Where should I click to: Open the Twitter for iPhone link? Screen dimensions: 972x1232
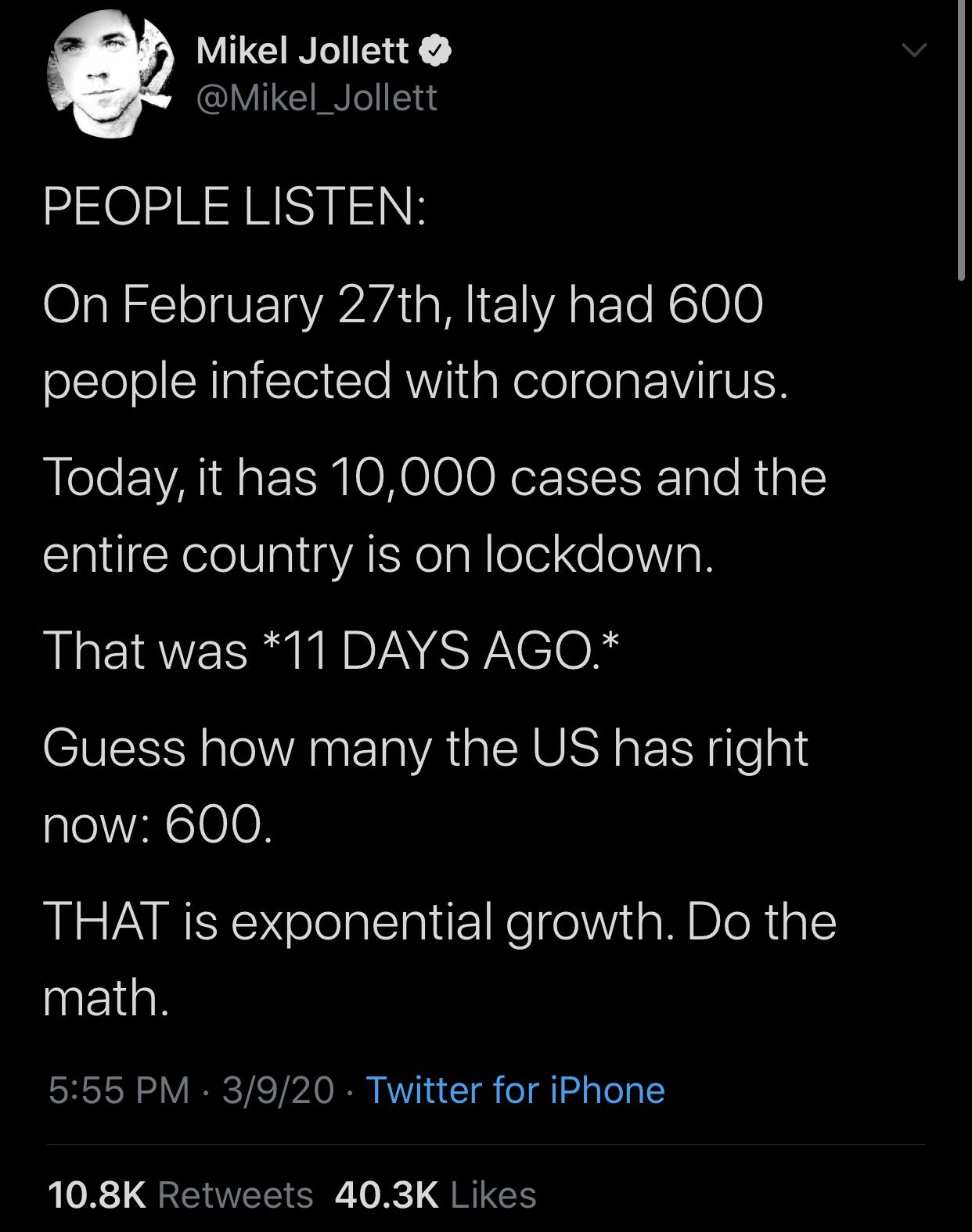(515, 1090)
